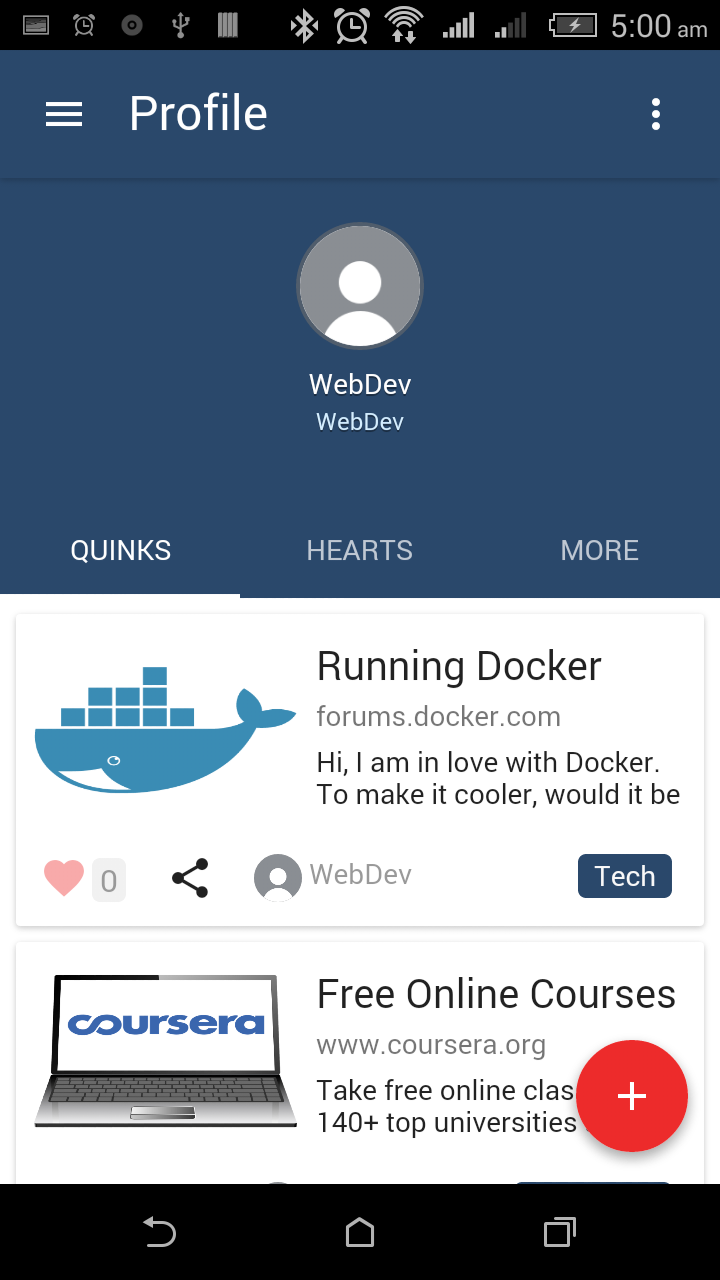This screenshot has width=720, height=1280.
Task: Open author WebDev on Docker post
Action: click(333, 876)
